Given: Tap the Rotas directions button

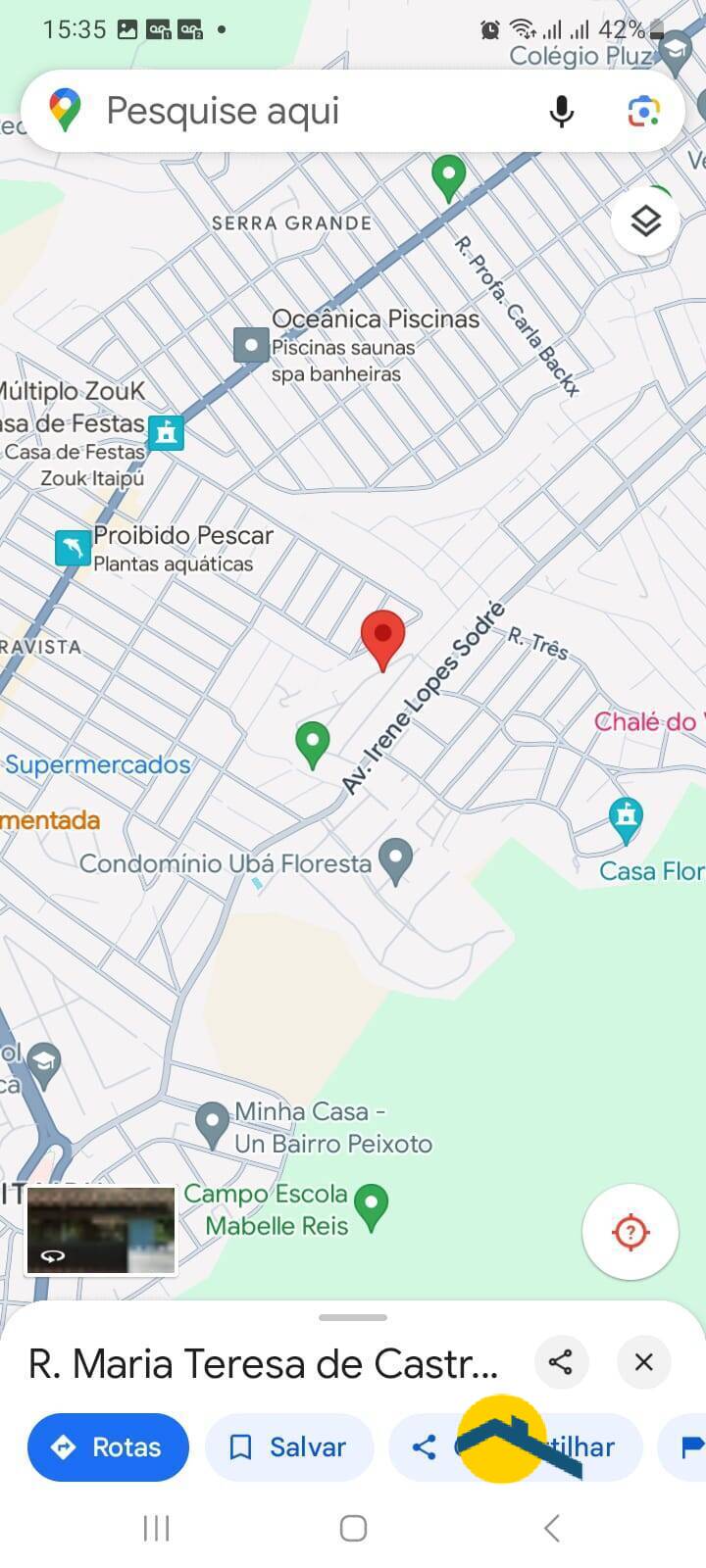Looking at the screenshot, I should point(108,1446).
